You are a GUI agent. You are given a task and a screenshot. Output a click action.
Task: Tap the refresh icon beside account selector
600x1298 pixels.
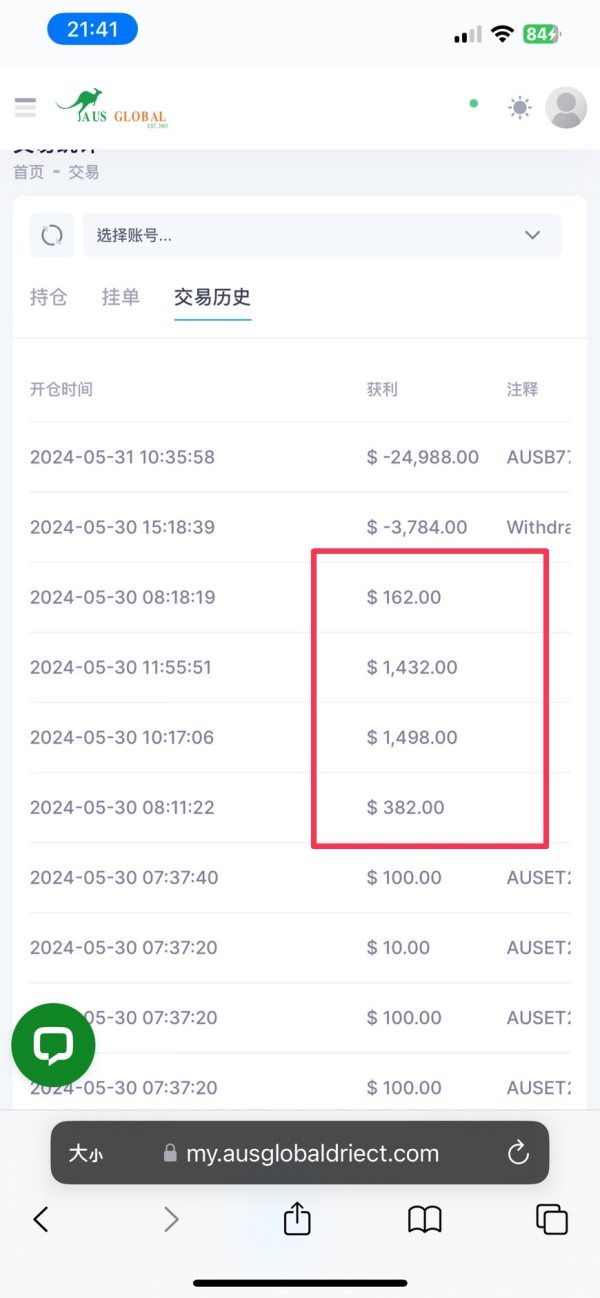coord(52,235)
